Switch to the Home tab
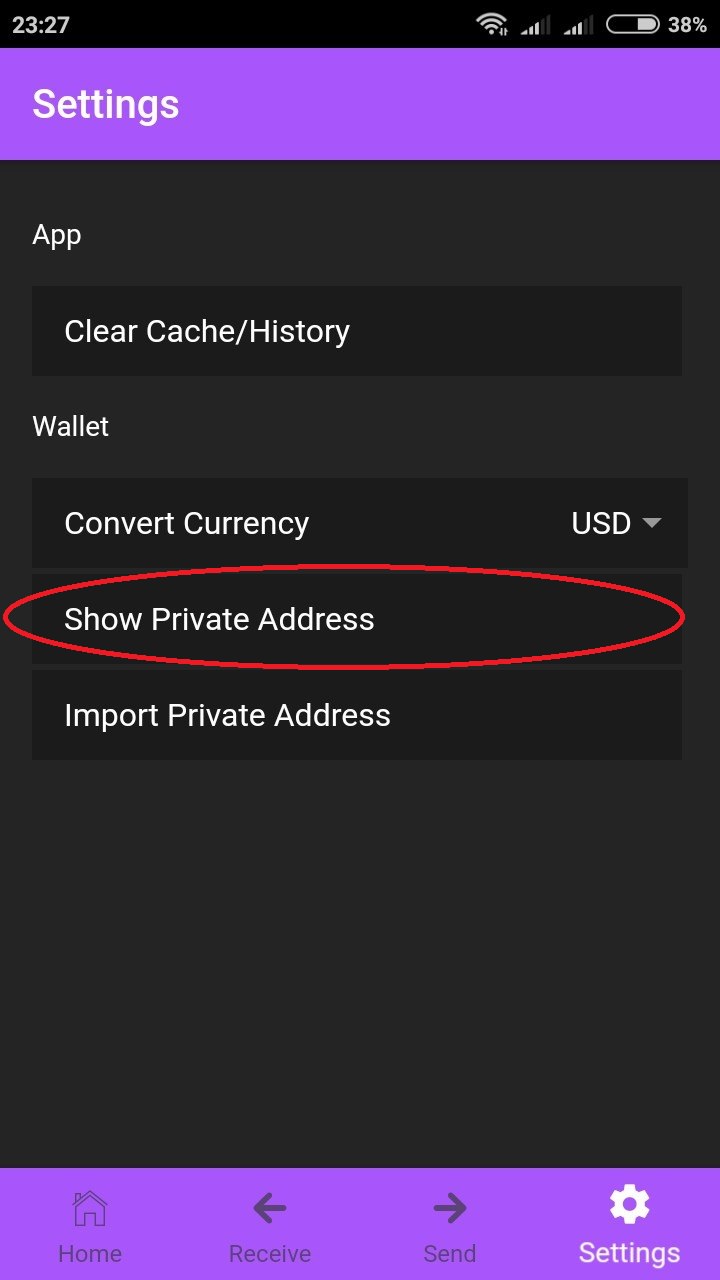 [90, 1225]
